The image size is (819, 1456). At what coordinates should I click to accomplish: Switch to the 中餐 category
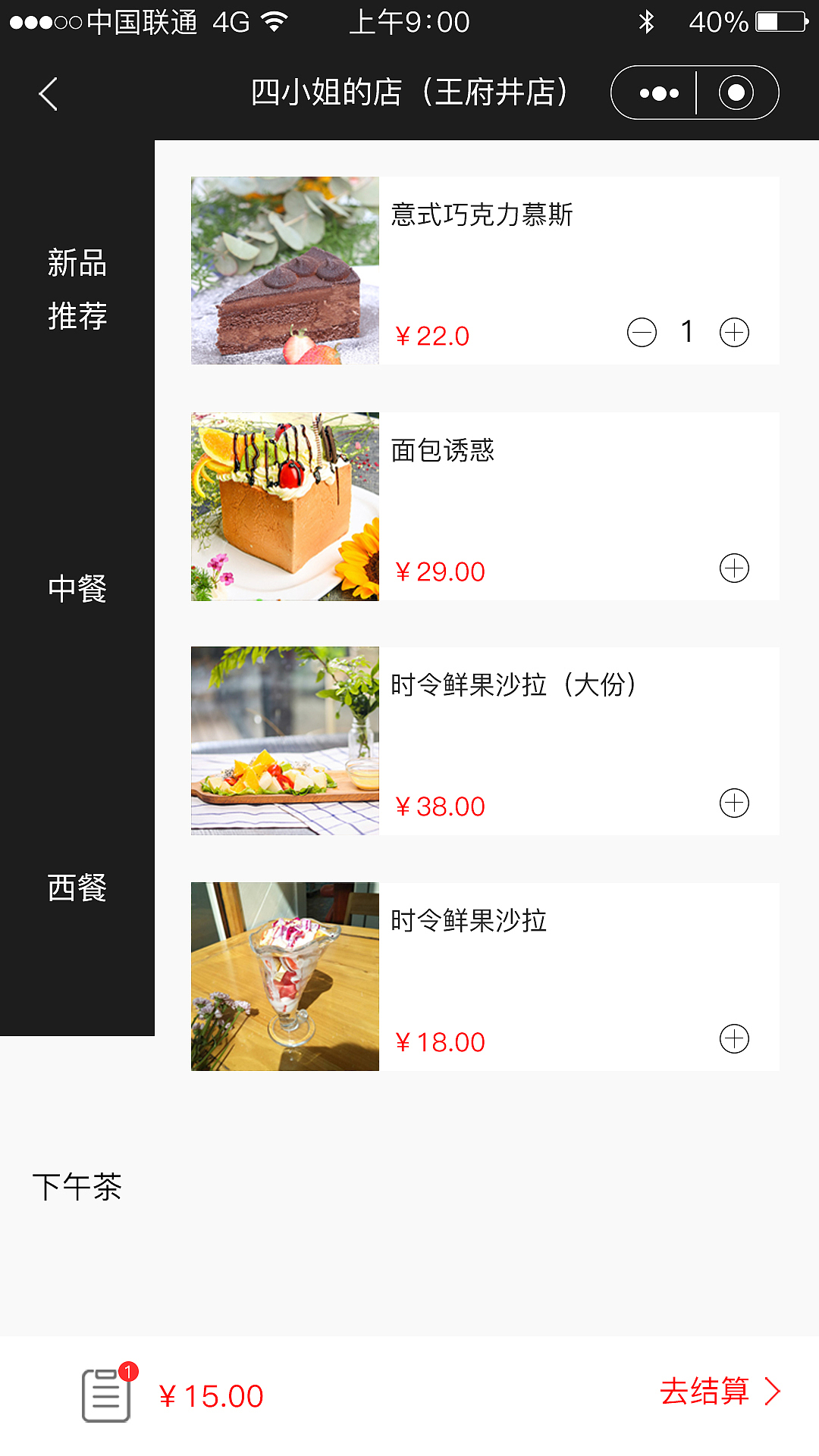coord(77,586)
